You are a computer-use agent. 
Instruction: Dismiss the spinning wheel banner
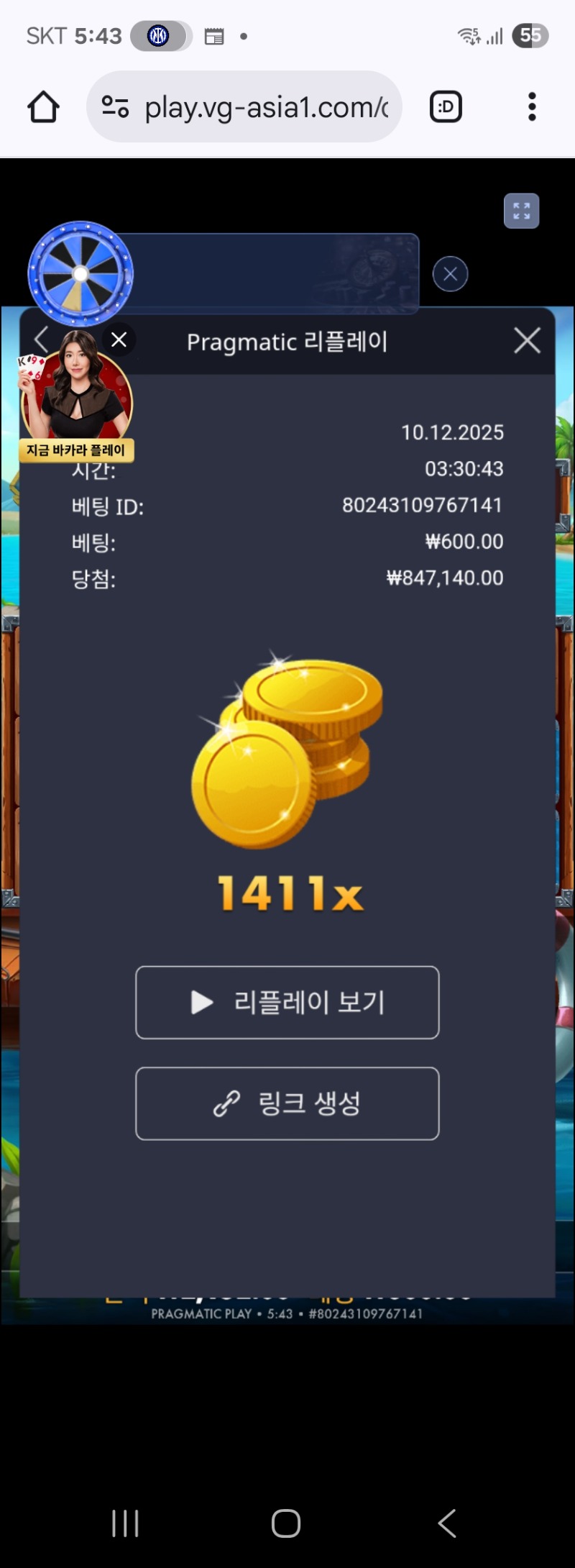click(x=450, y=274)
